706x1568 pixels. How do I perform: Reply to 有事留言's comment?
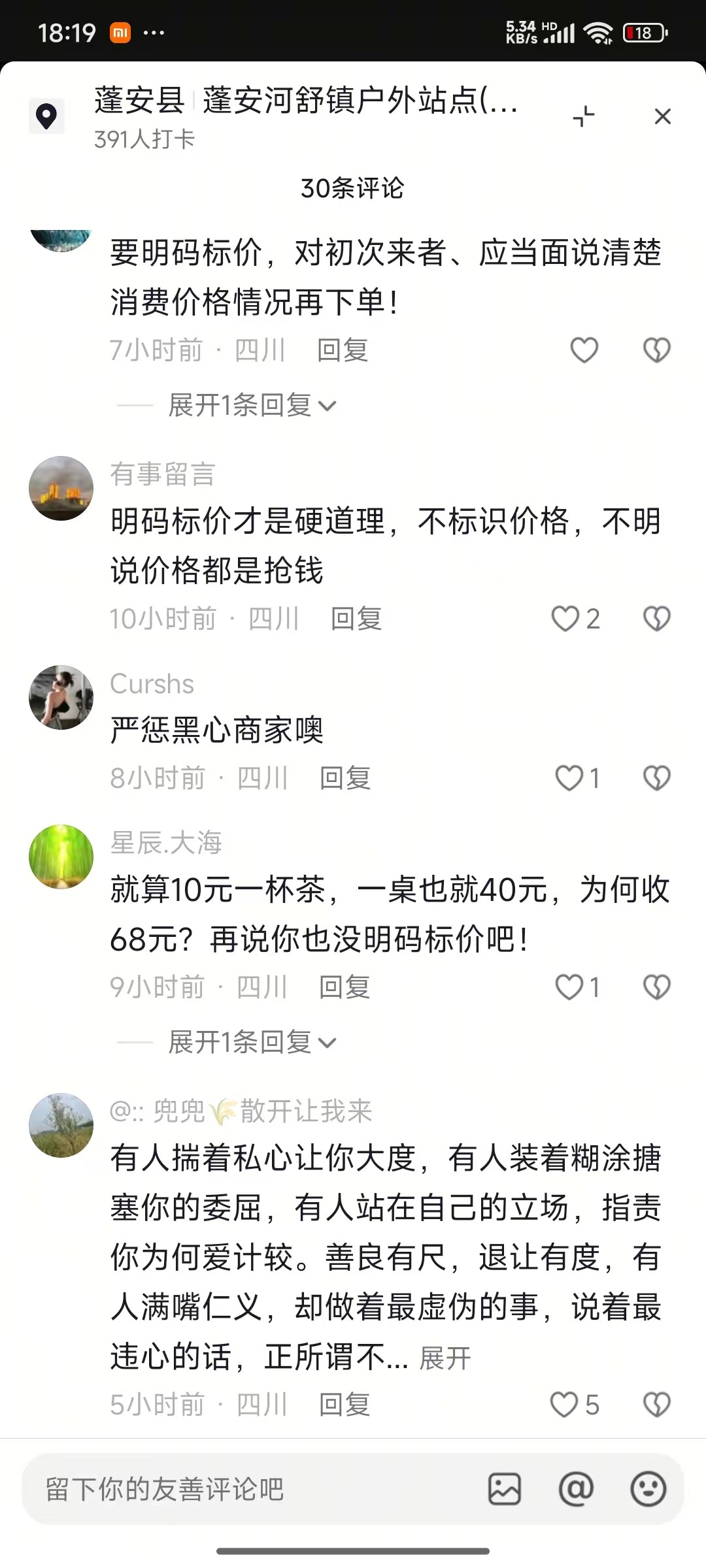point(356,619)
